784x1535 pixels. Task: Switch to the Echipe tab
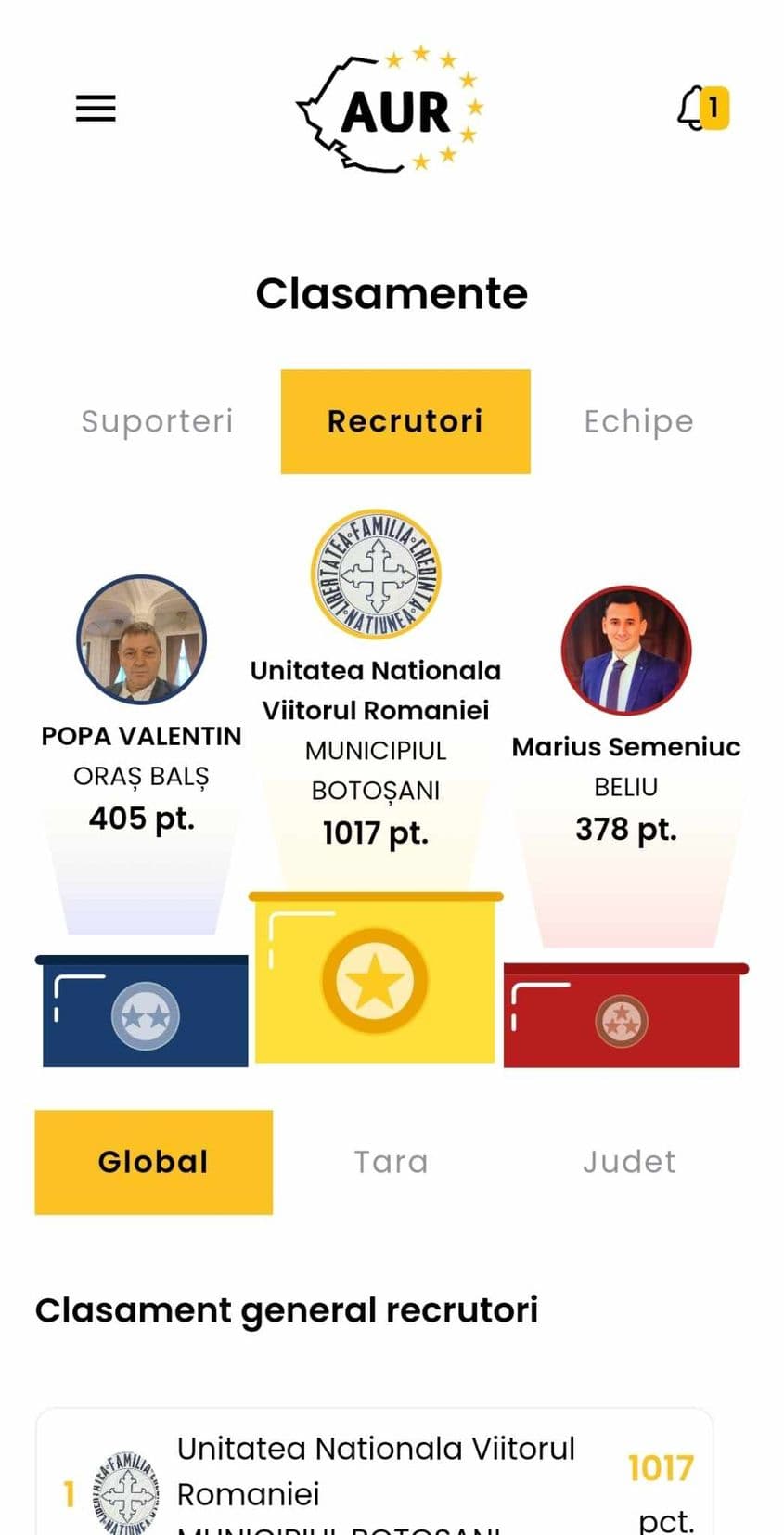coord(638,421)
